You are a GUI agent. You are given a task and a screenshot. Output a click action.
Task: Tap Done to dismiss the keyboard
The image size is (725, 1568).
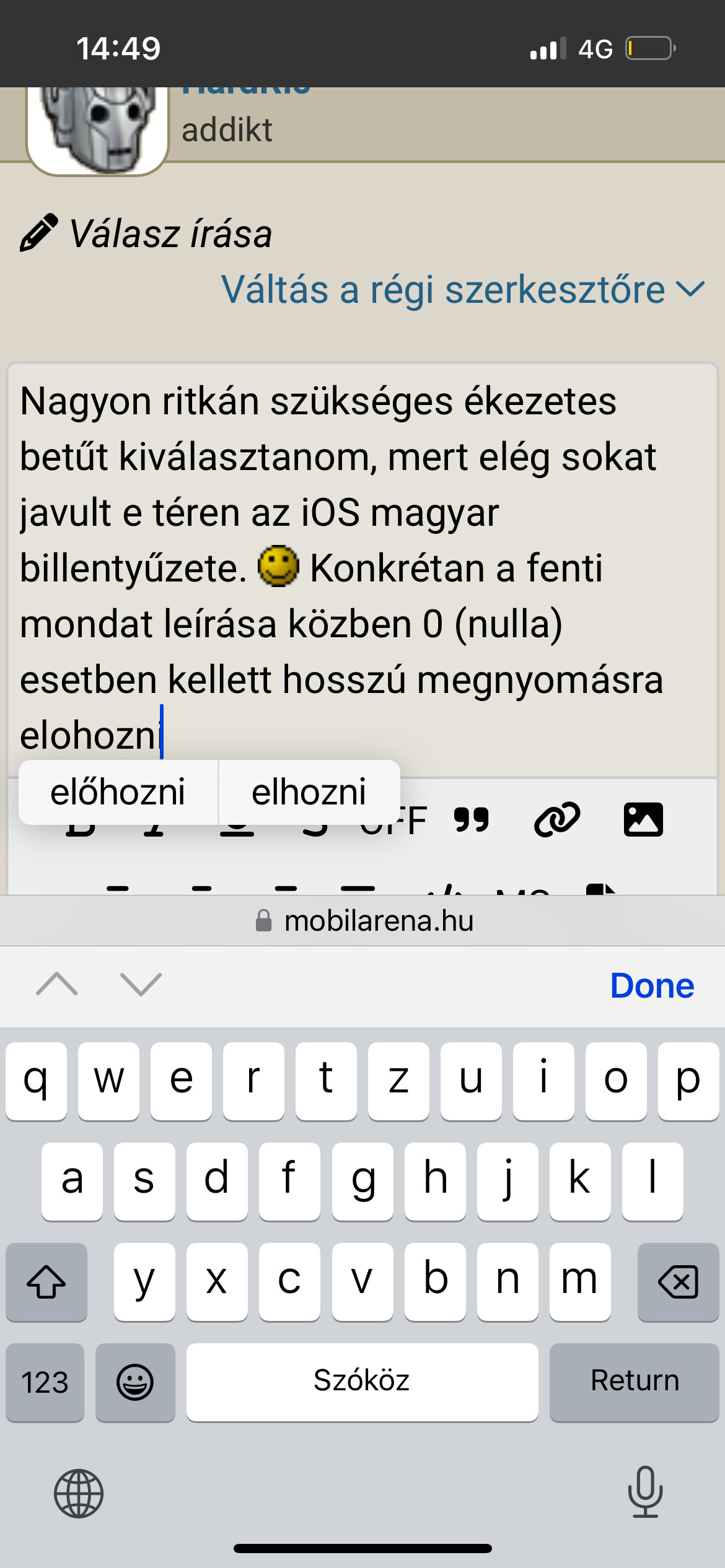[x=652, y=985]
